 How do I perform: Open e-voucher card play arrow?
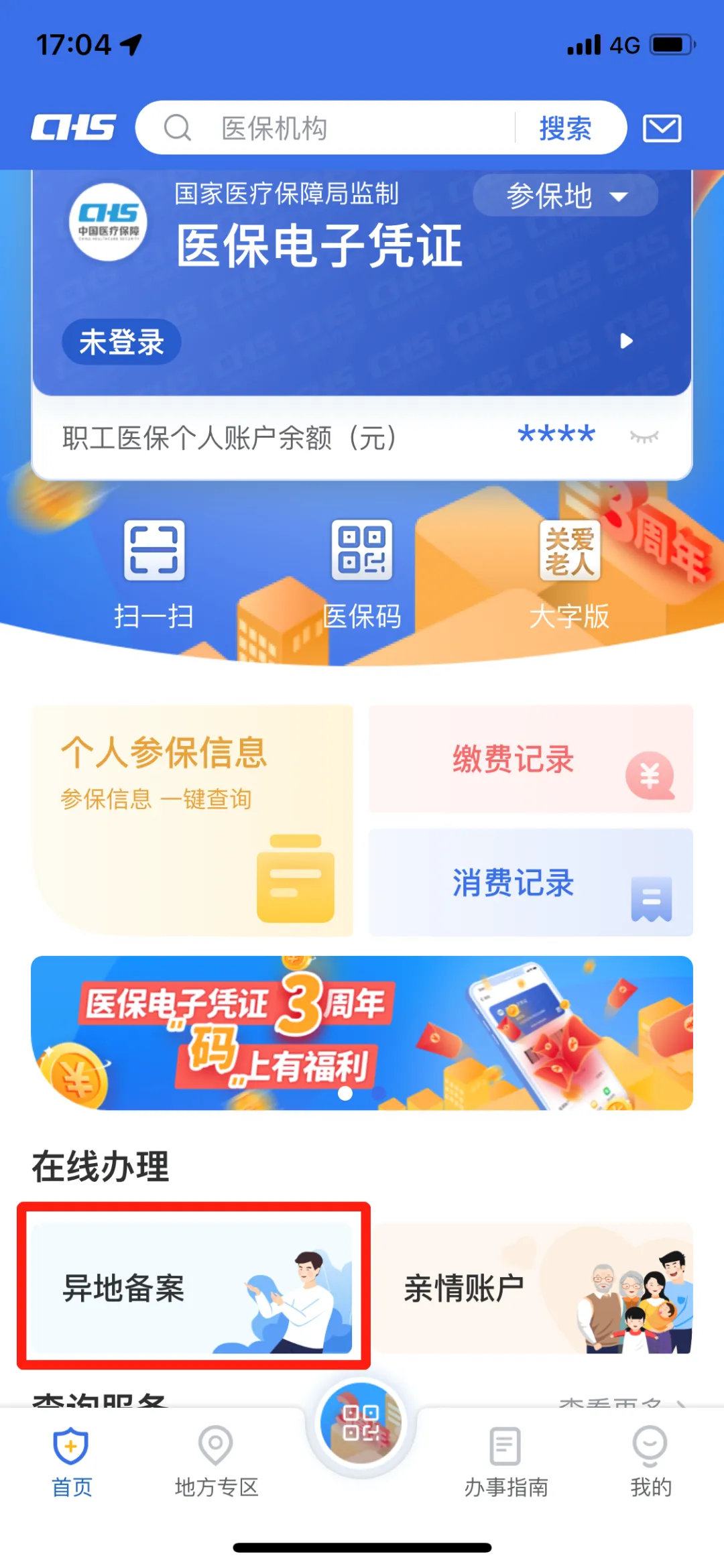pyautogui.click(x=626, y=341)
